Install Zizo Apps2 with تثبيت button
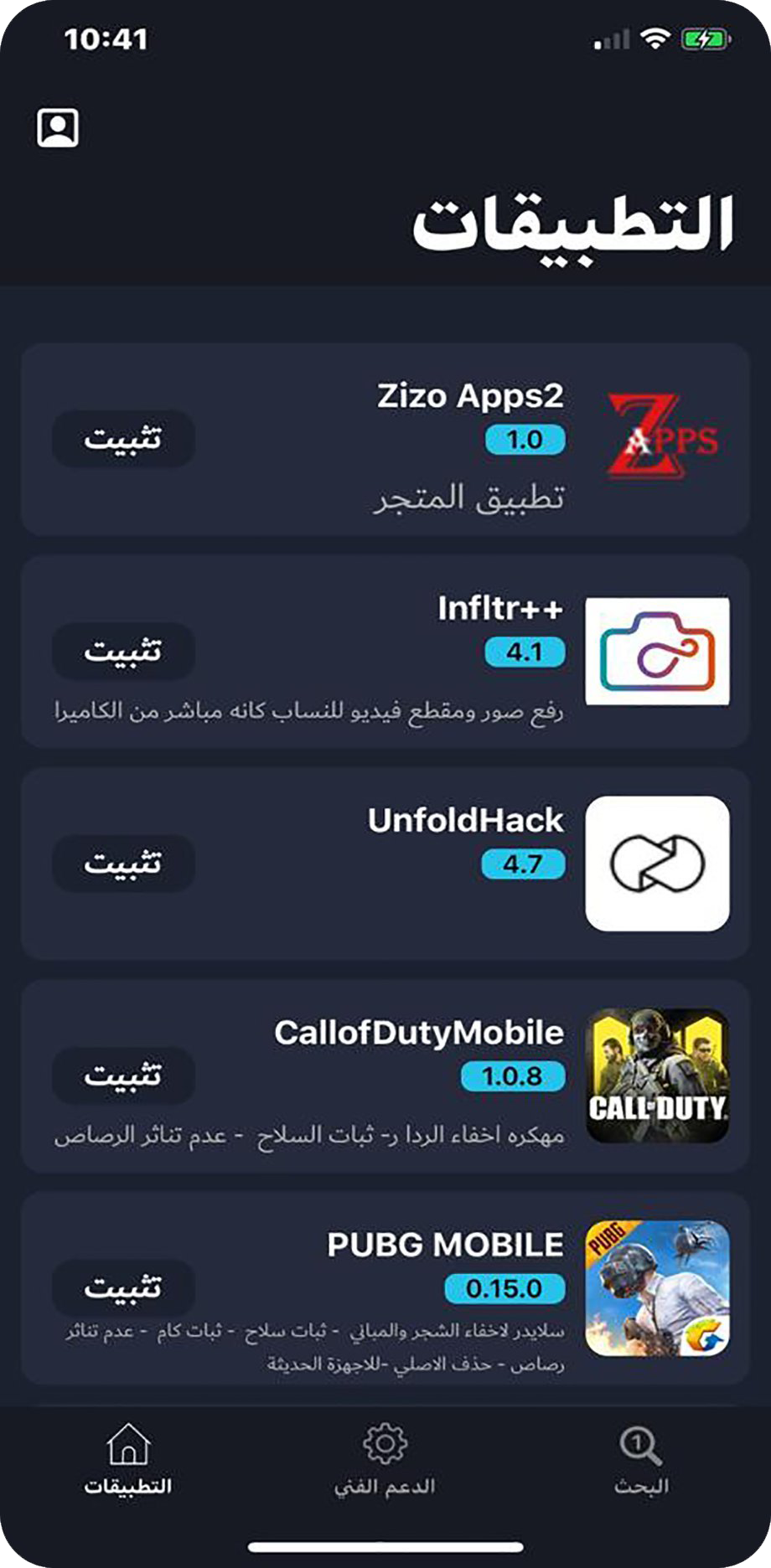The image size is (771, 1568). pos(123,439)
